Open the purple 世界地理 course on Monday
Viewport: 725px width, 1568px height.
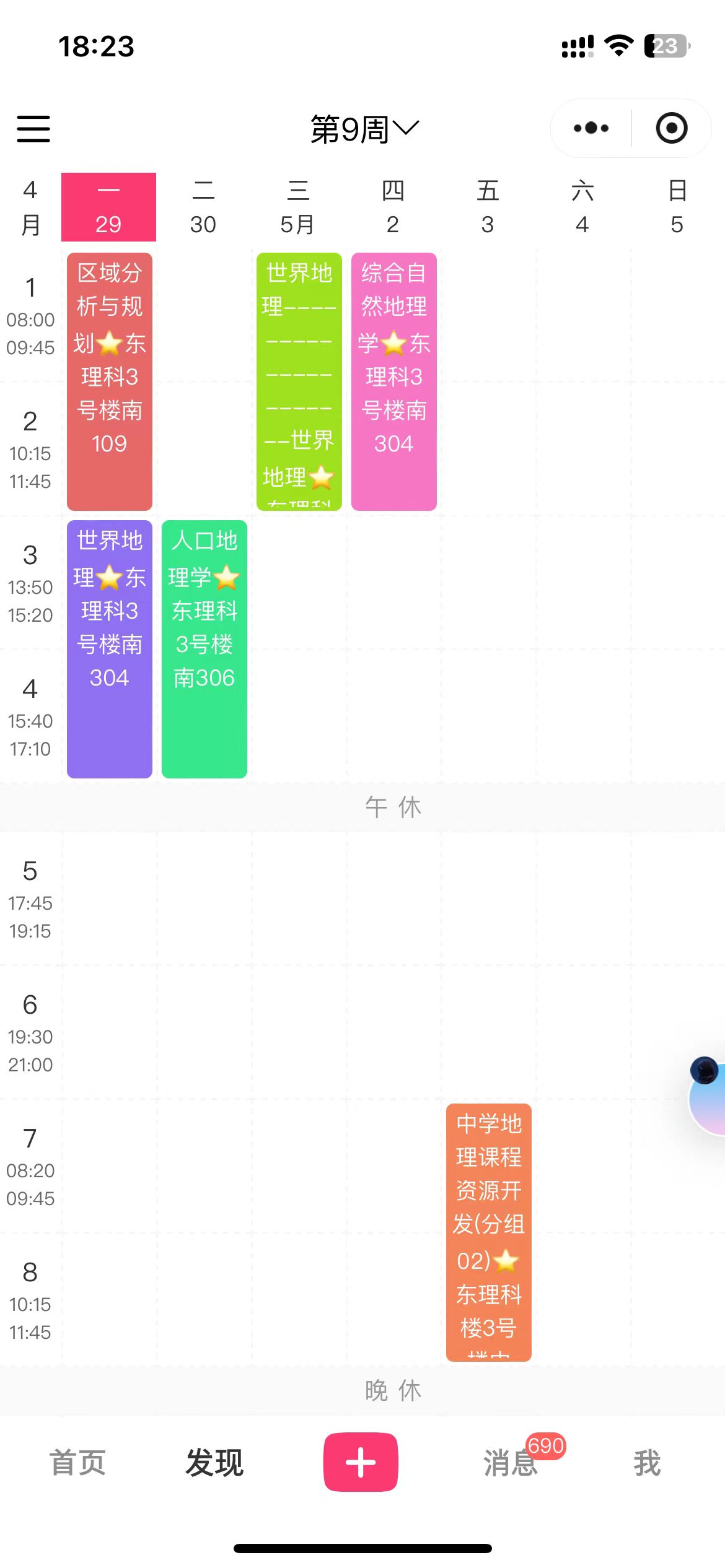click(110, 649)
